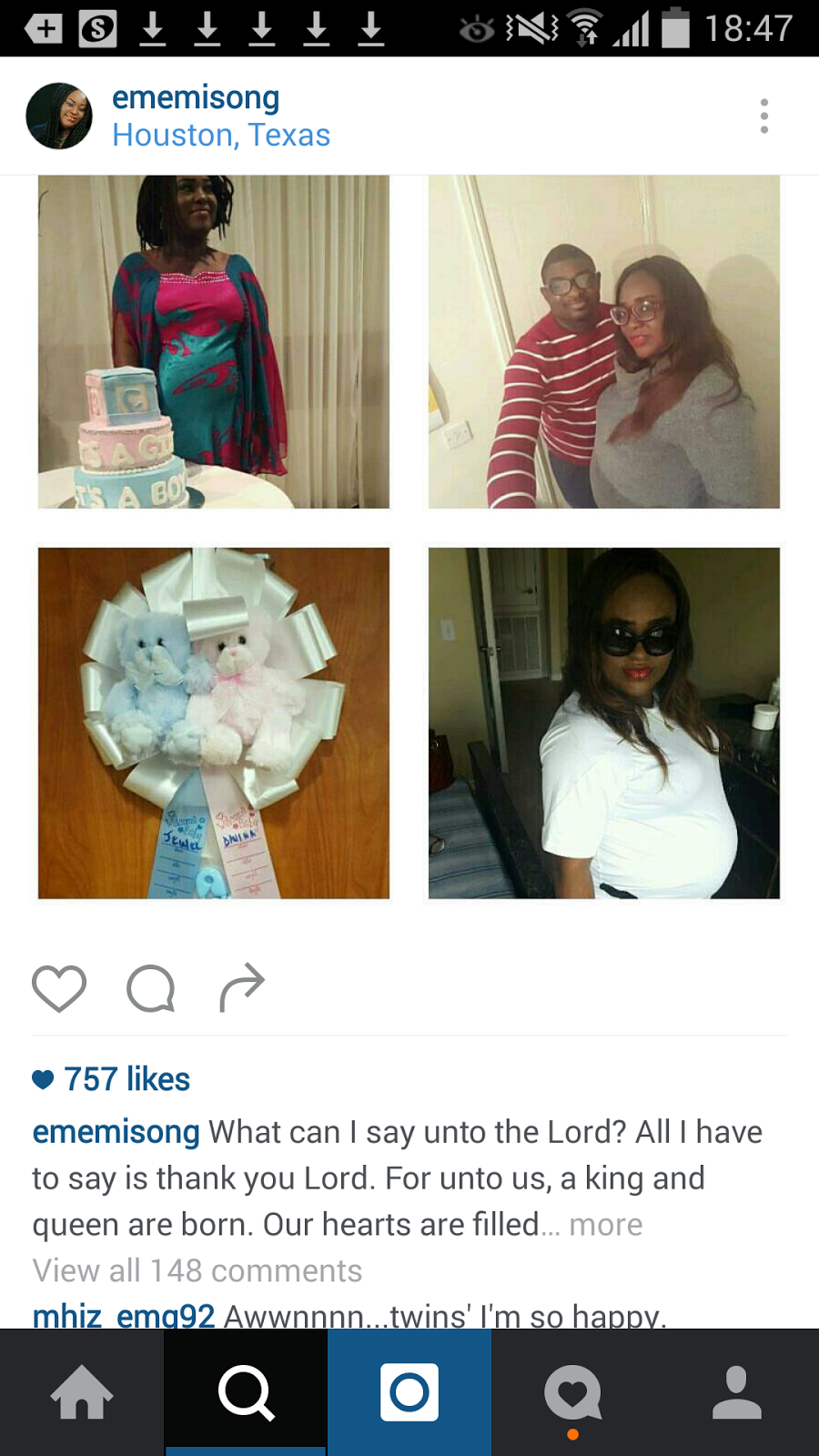Open the Houston, Texas location link
This screenshot has width=819, height=1456.
coord(221,135)
